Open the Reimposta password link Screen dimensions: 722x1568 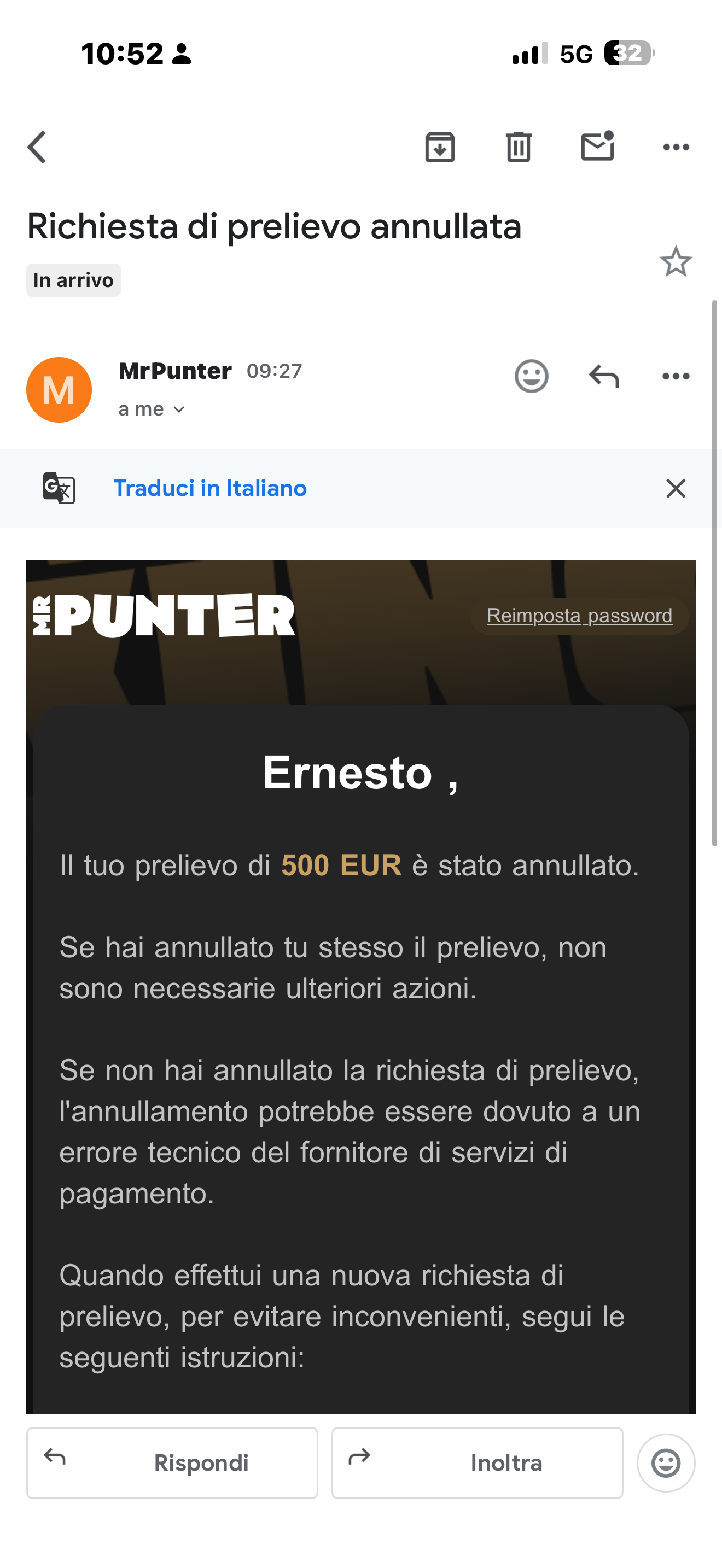tap(579, 616)
